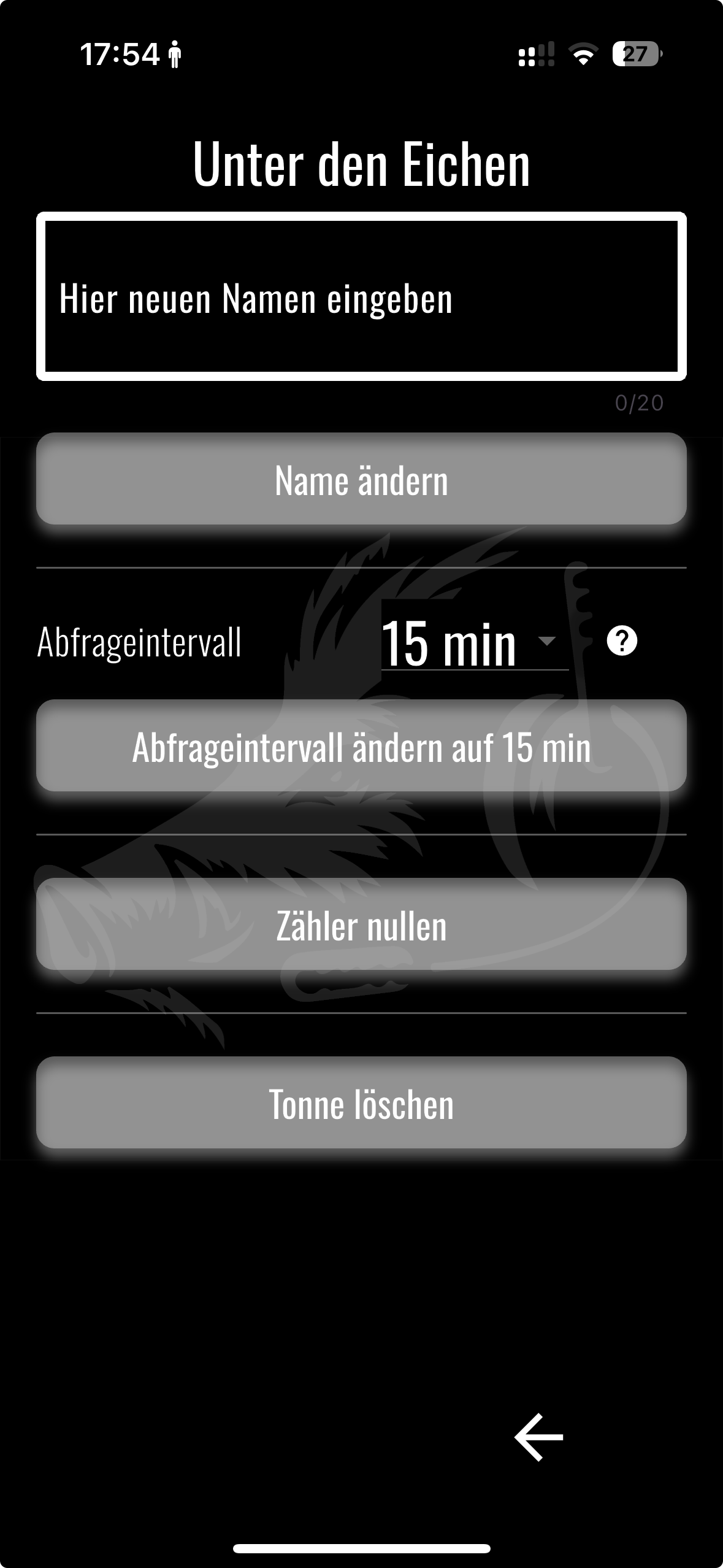Reset the counter with Zähler nullen

click(361, 924)
